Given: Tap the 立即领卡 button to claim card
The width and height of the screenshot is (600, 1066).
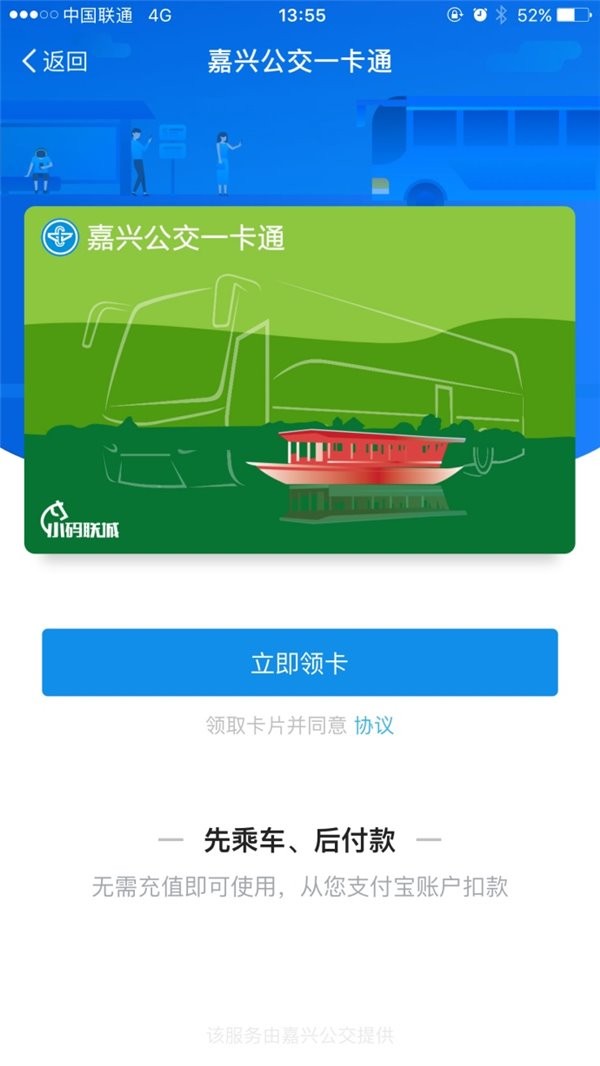Looking at the screenshot, I should click(299, 662).
